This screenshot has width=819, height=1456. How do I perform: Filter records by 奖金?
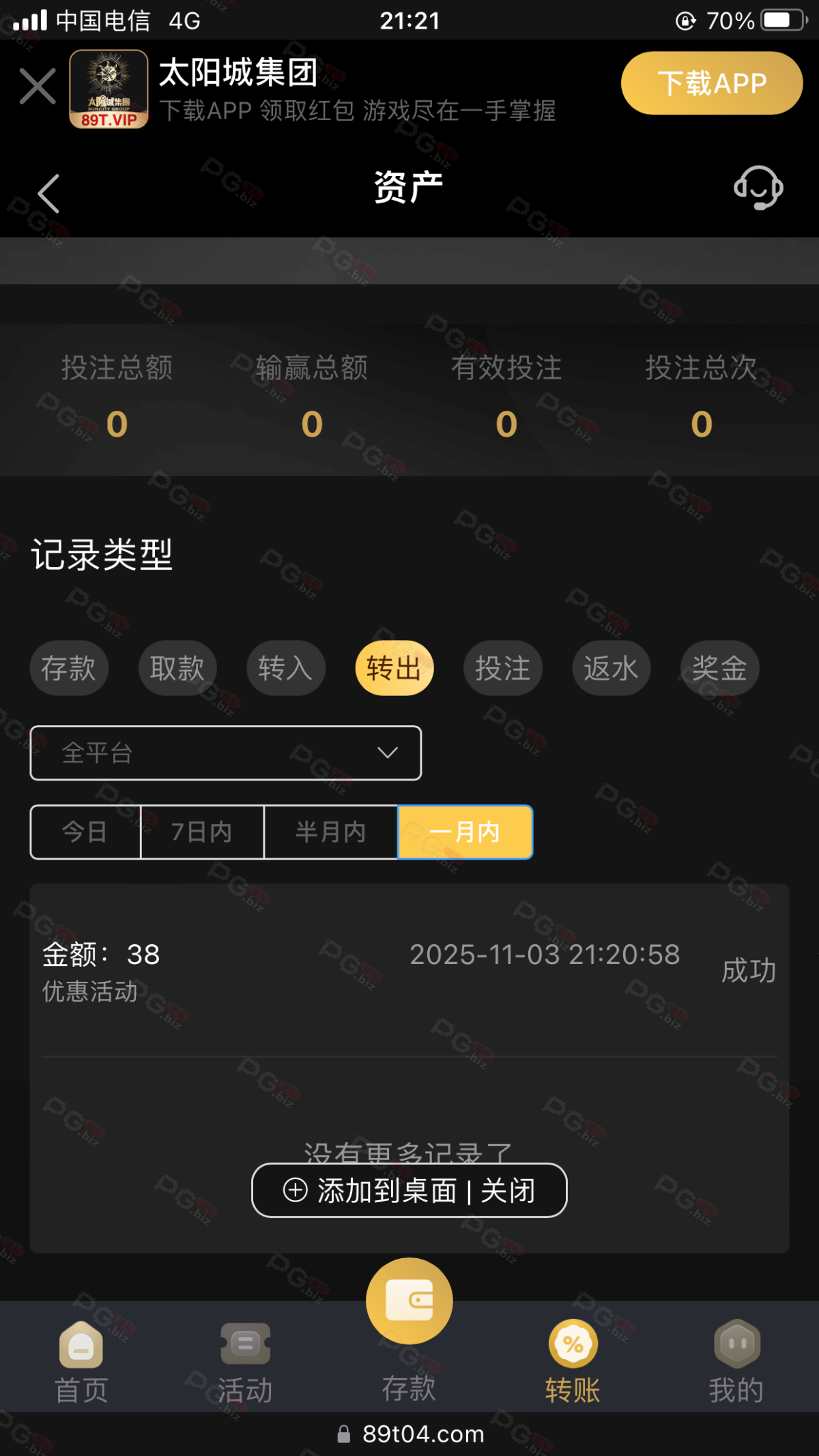click(719, 668)
